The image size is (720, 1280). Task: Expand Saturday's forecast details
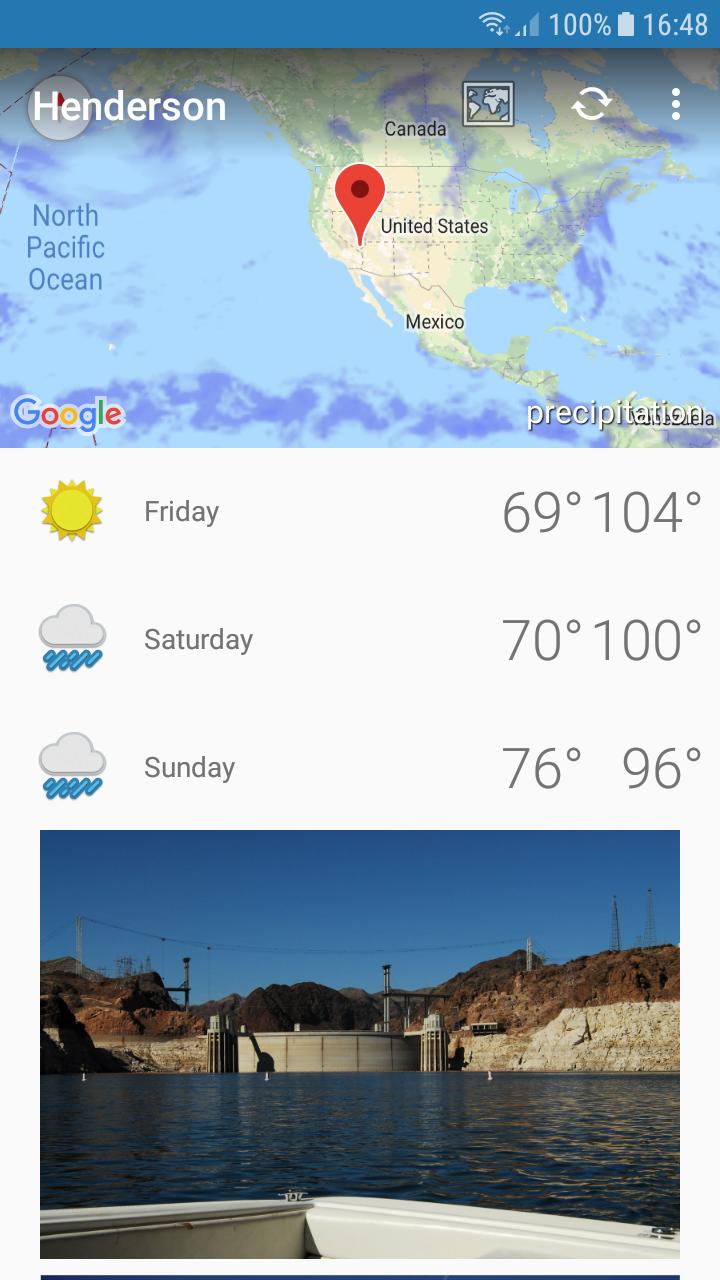coord(360,639)
